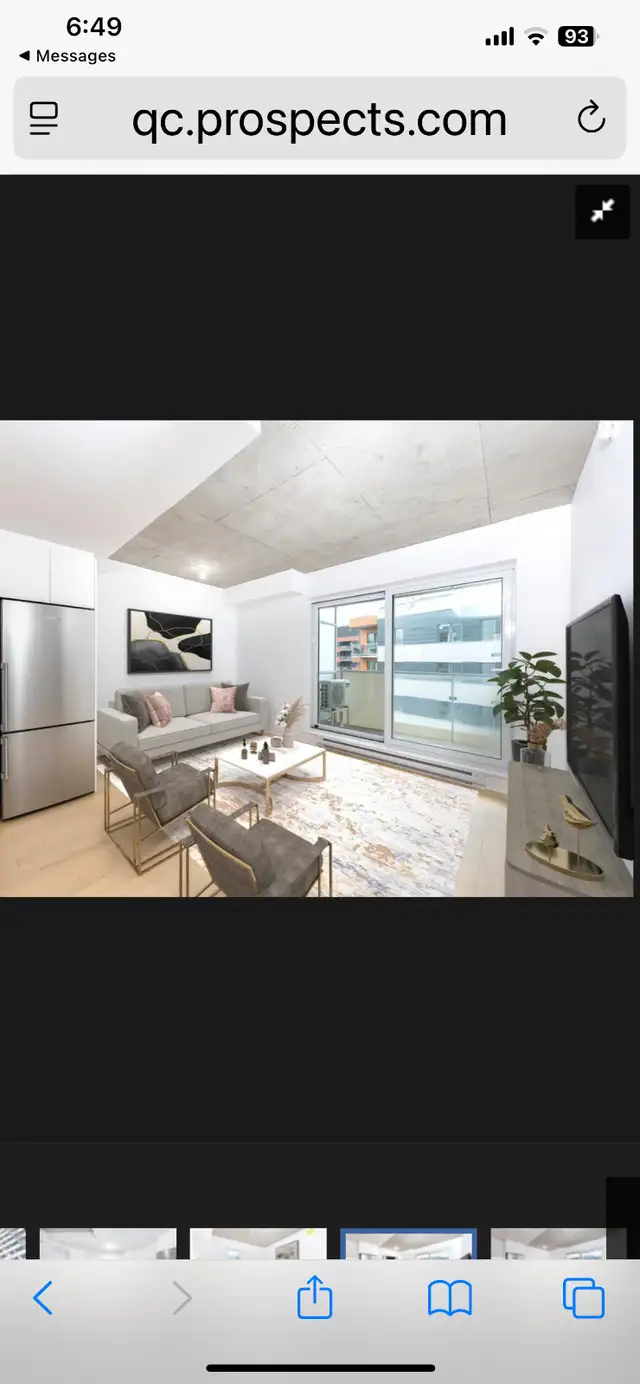
Task: Share this page
Action: (314, 1296)
